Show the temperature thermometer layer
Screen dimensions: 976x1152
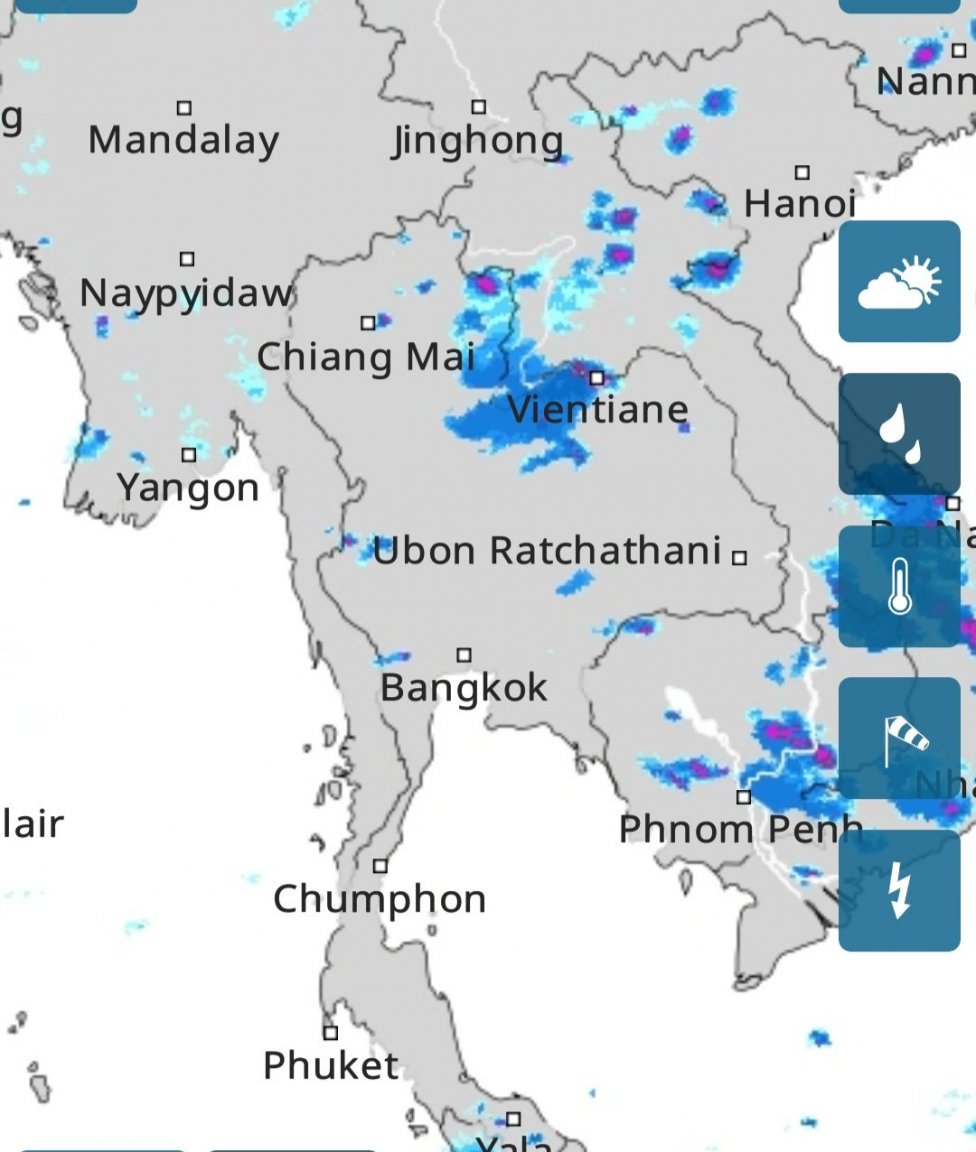pyautogui.click(x=899, y=587)
